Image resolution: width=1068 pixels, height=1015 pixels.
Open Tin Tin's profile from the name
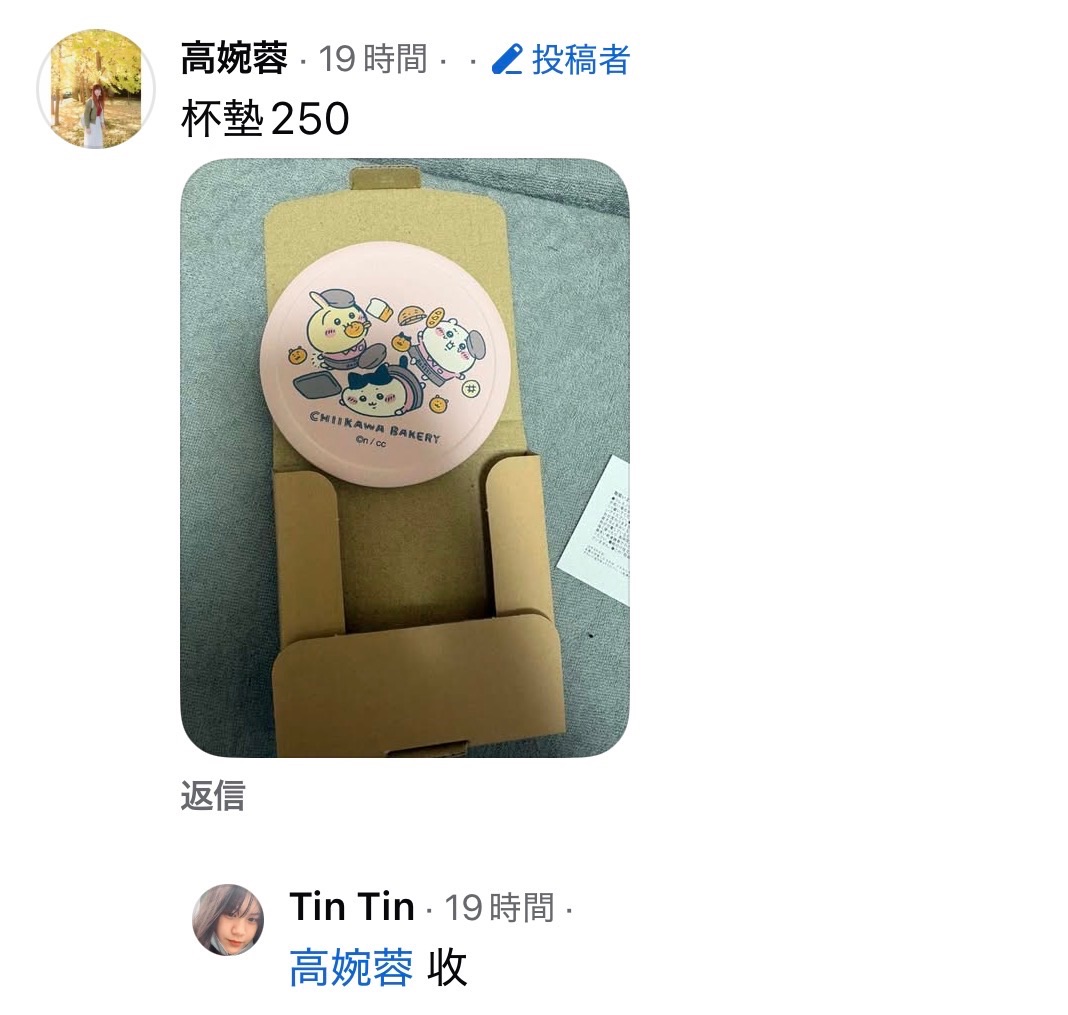coord(351,907)
